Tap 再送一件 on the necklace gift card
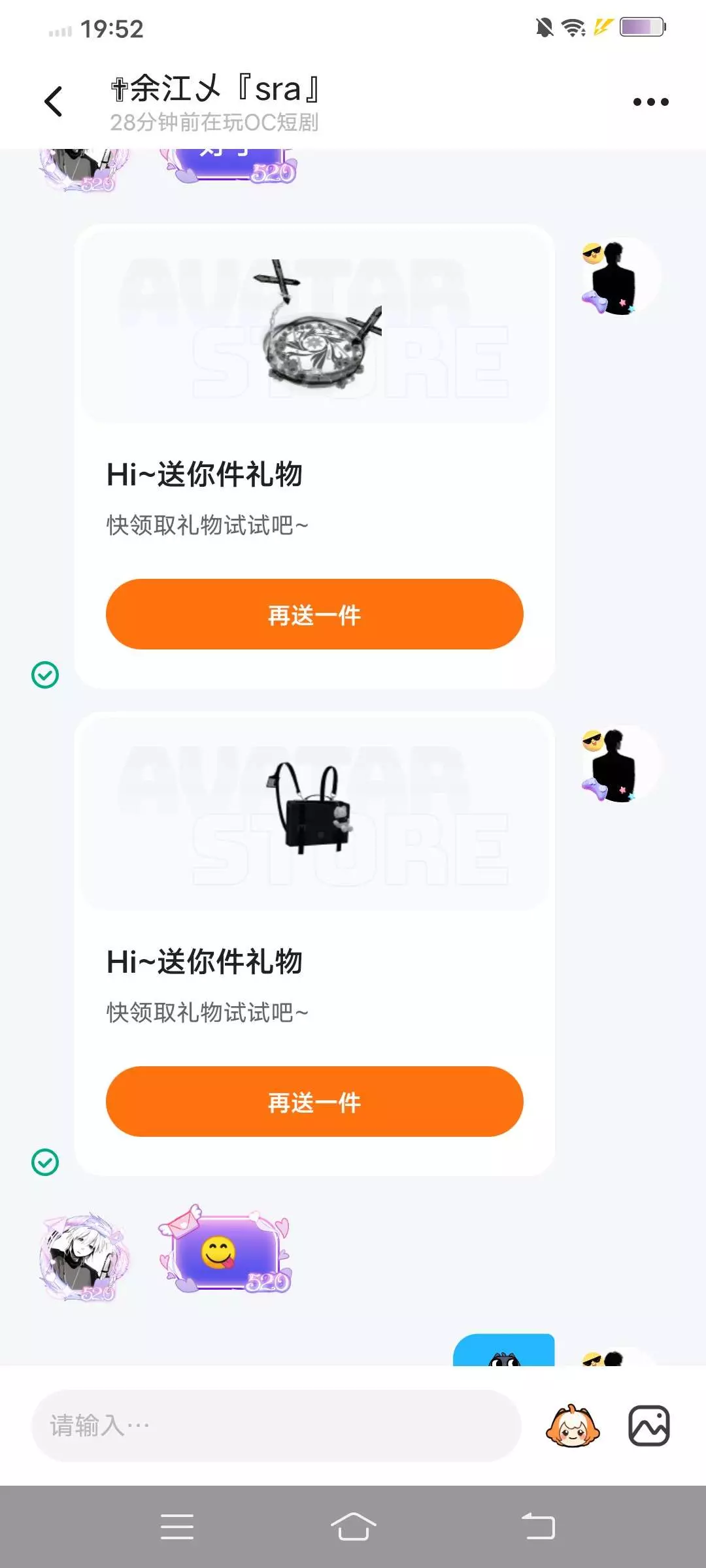The width and height of the screenshot is (706, 1568). pyautogui.click(x=314, y=614)
